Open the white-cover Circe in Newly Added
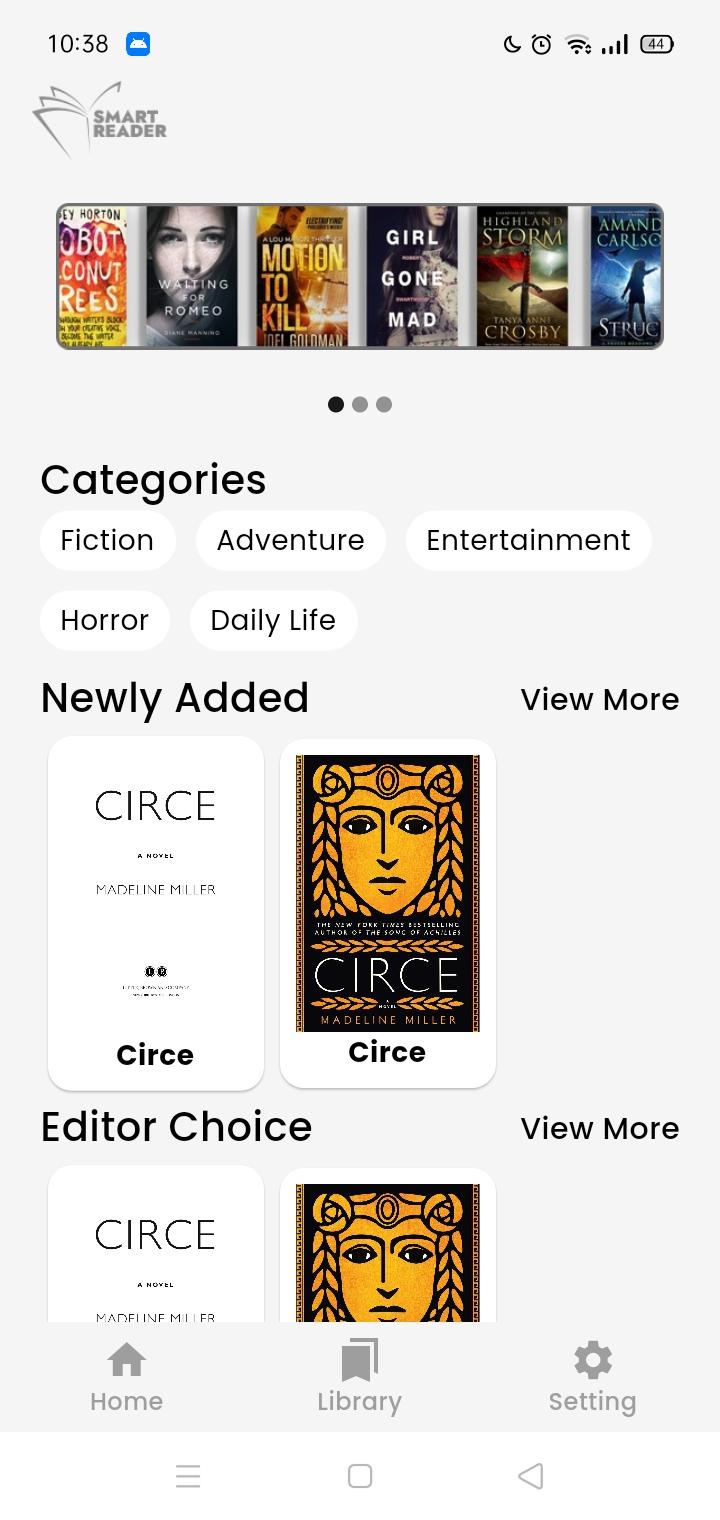 [x=156, y=912]
